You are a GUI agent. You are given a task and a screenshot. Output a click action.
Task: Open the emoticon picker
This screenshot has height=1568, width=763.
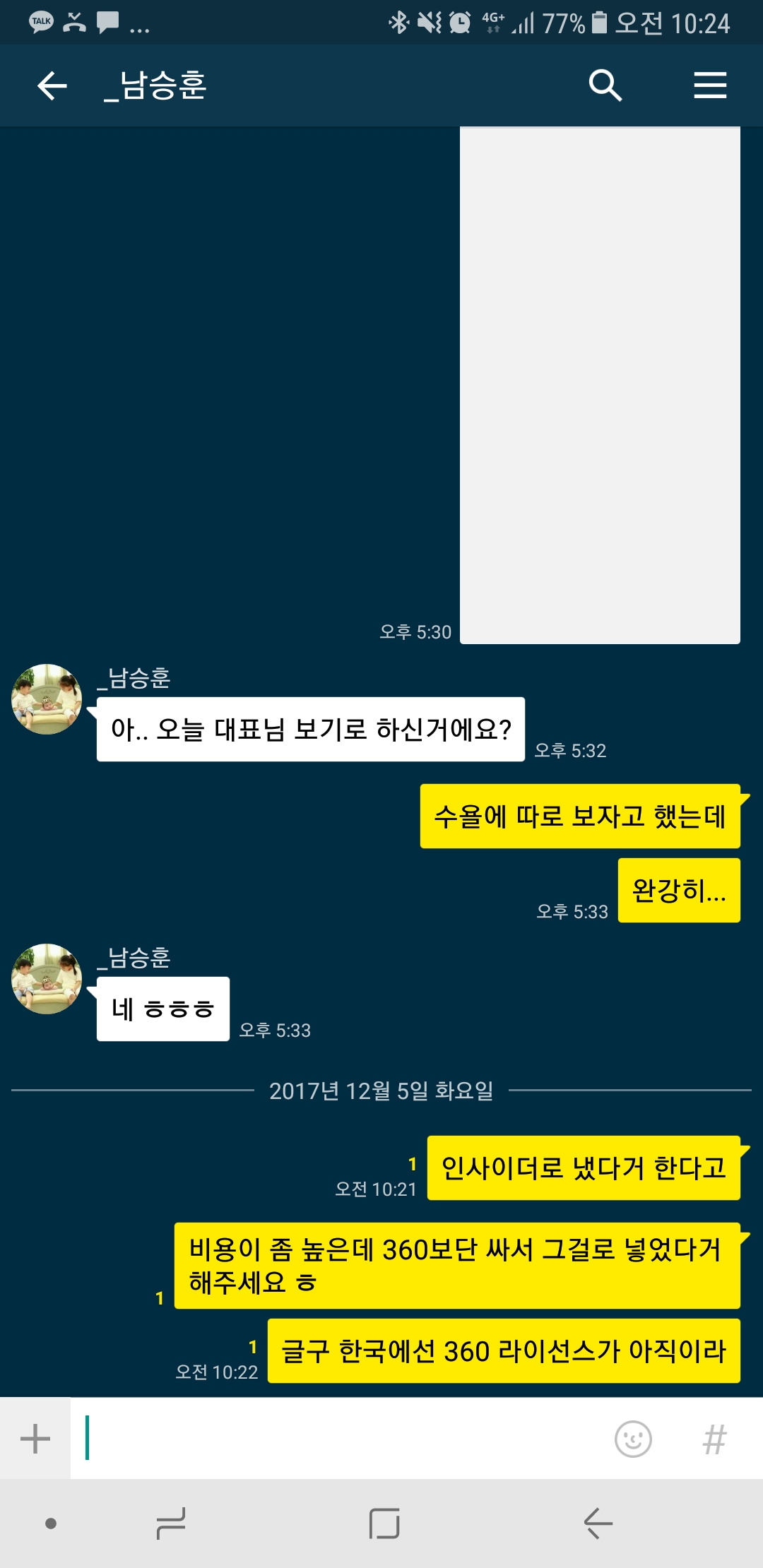click(x=633, y=1439)
